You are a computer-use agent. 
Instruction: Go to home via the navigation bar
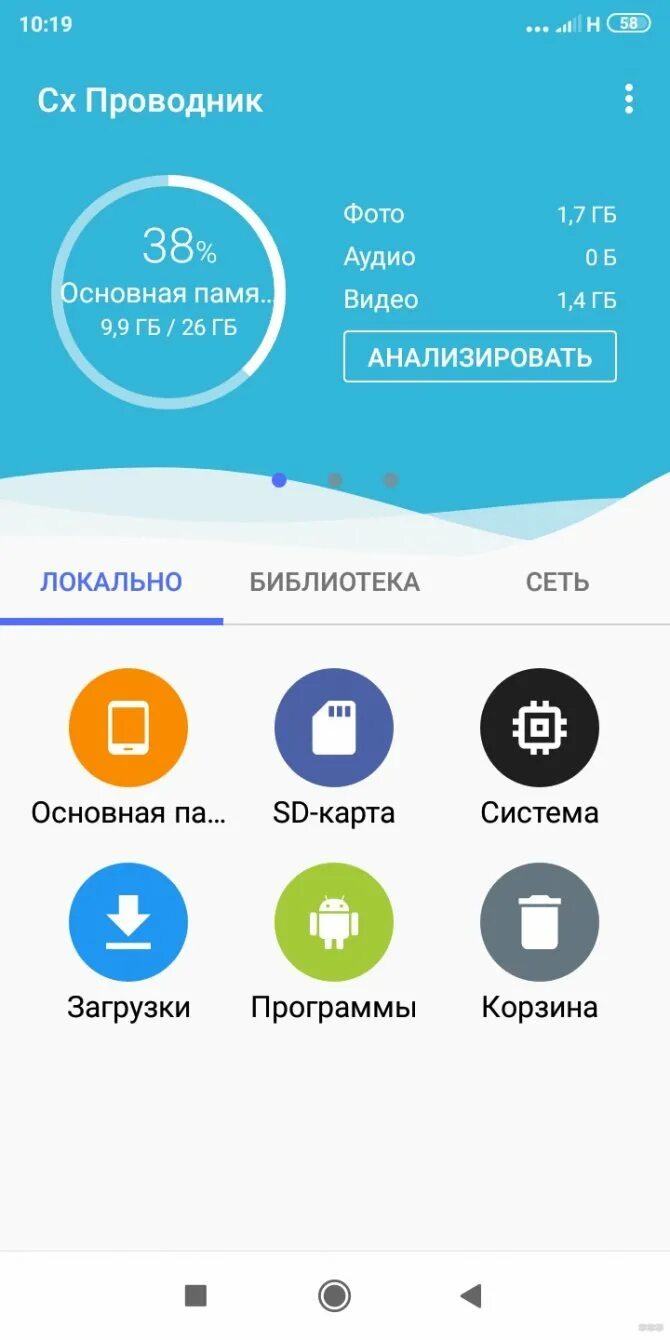click(x=334, y=1296)
